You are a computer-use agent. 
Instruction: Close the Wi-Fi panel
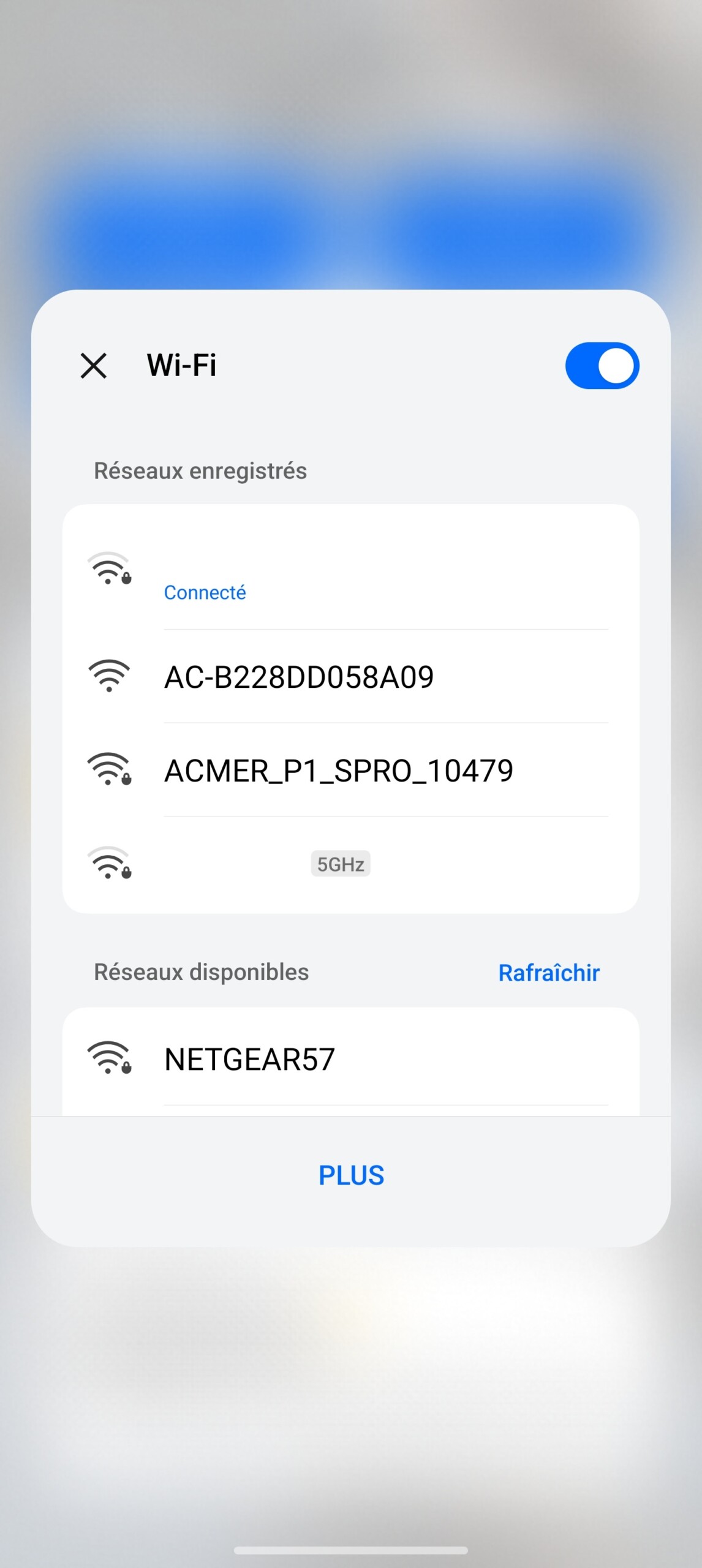point(94,366)
